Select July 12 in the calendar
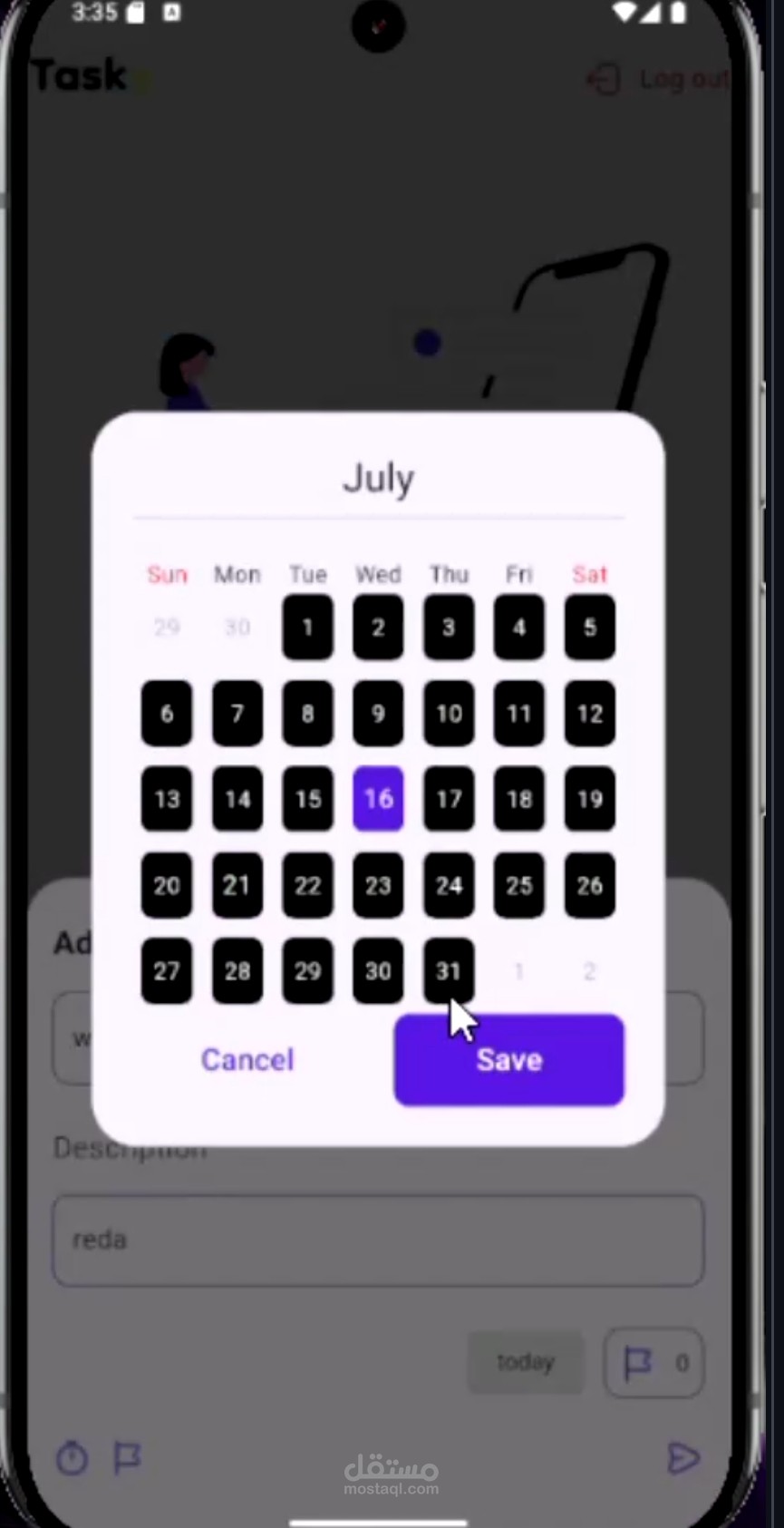 pyautogui.click(x=589, y=713)
